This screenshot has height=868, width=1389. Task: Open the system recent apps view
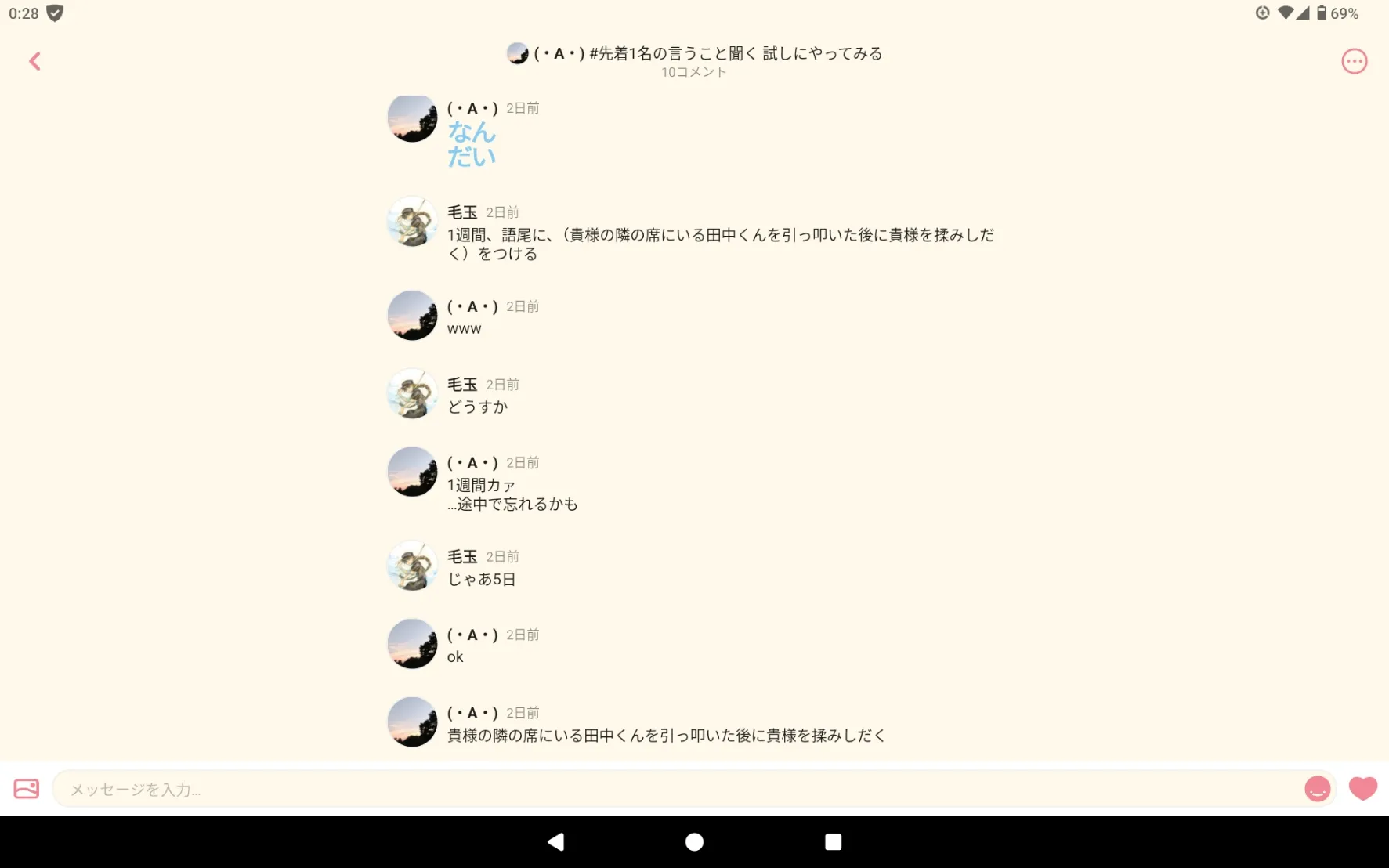tap(833, 842)
